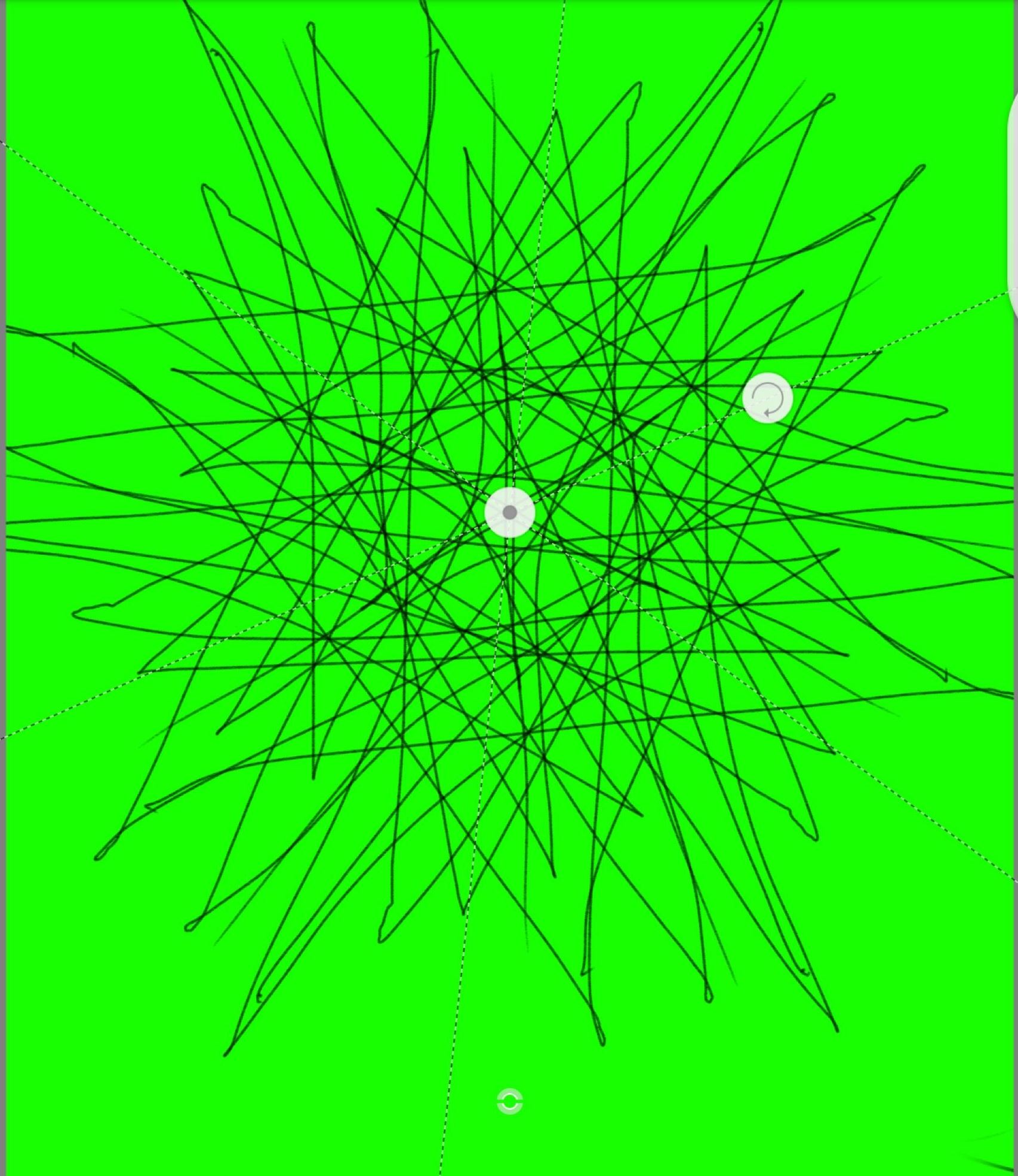Tap the symmetry guide's center point handle
Screen dimensions: 1018x1176
coord(509,512)
